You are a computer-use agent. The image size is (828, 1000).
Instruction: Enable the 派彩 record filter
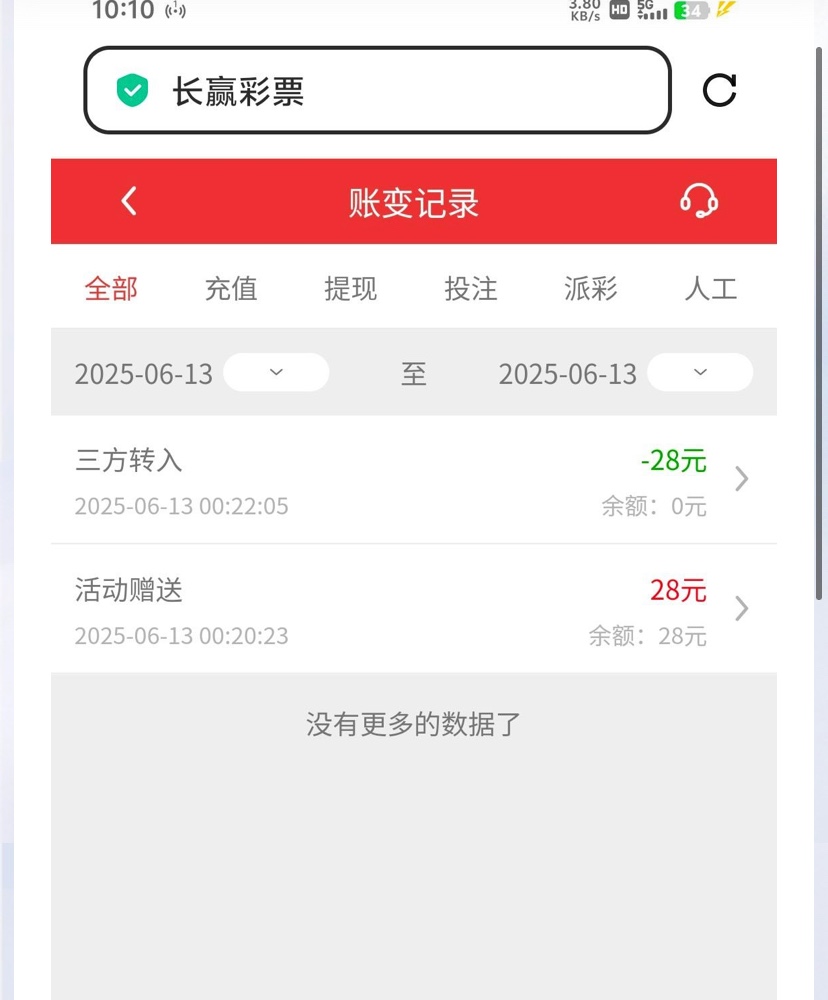pyautogui.click(x=590, y=289)
